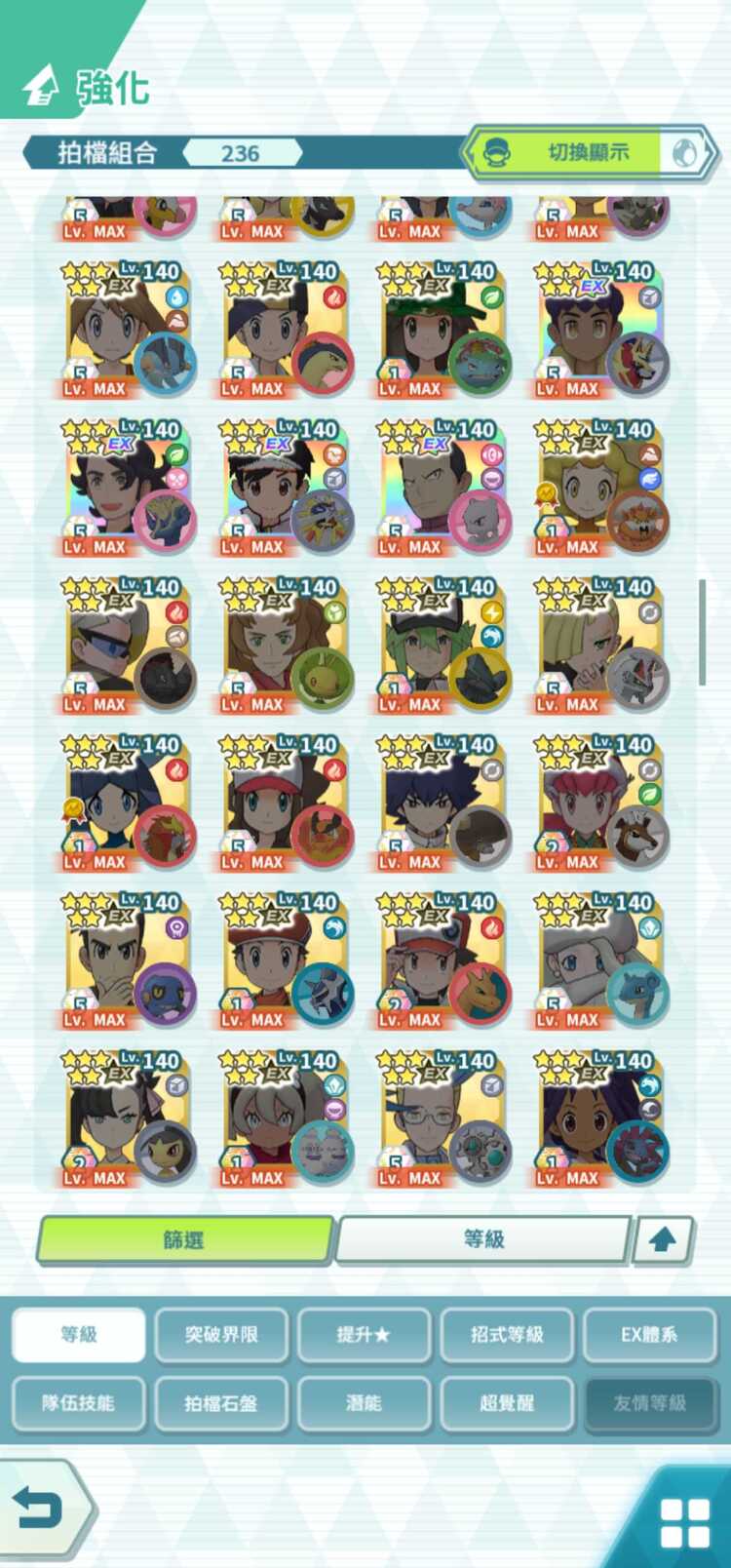Choose the 超覺醒 tab

click(507, 1402)
